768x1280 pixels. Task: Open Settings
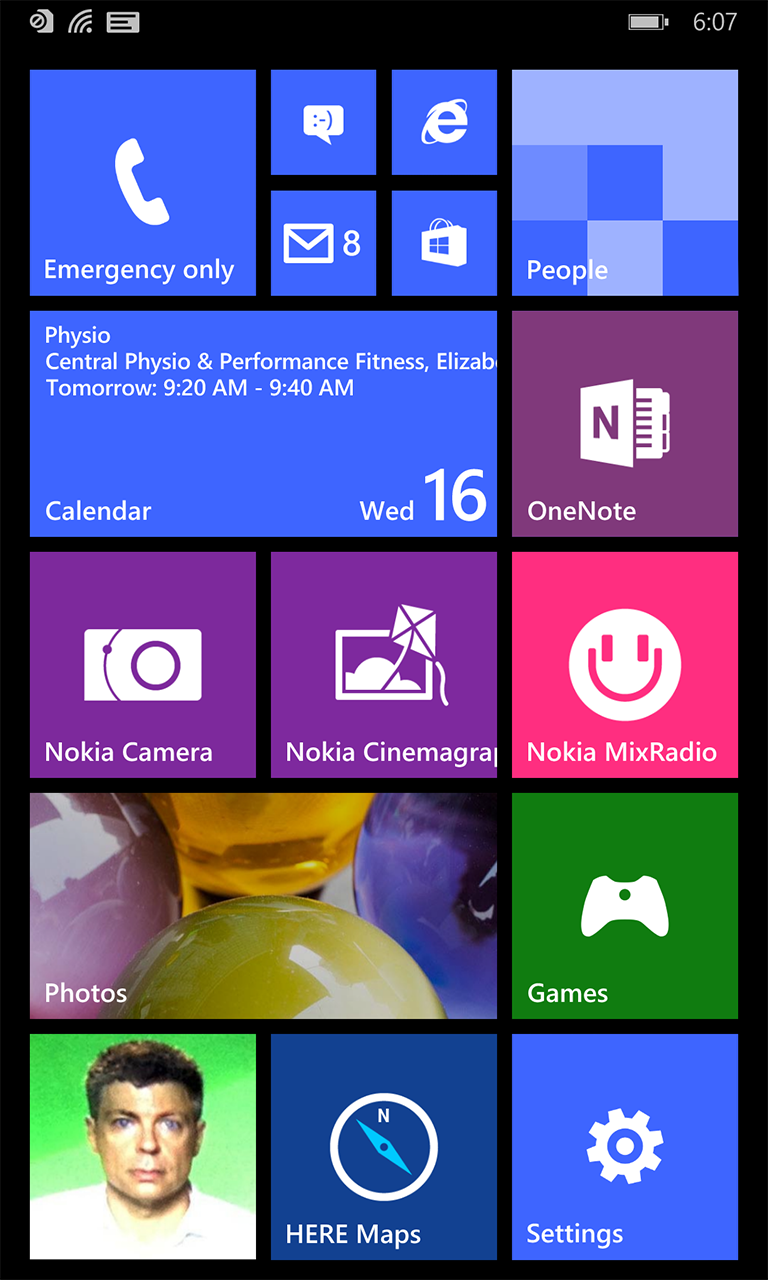(x=625, y=1147)
